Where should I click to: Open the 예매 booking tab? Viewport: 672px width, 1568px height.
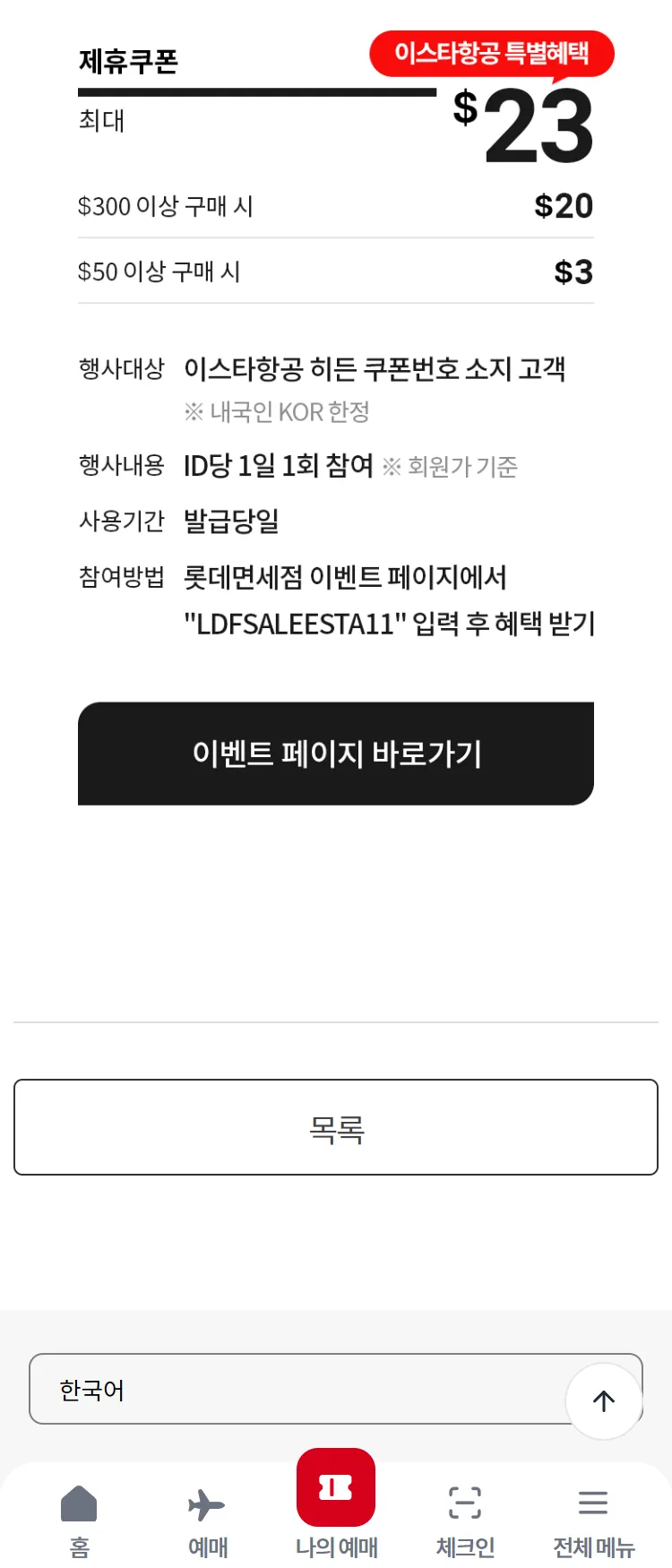pyautogui.click(x=207, y=1520)
